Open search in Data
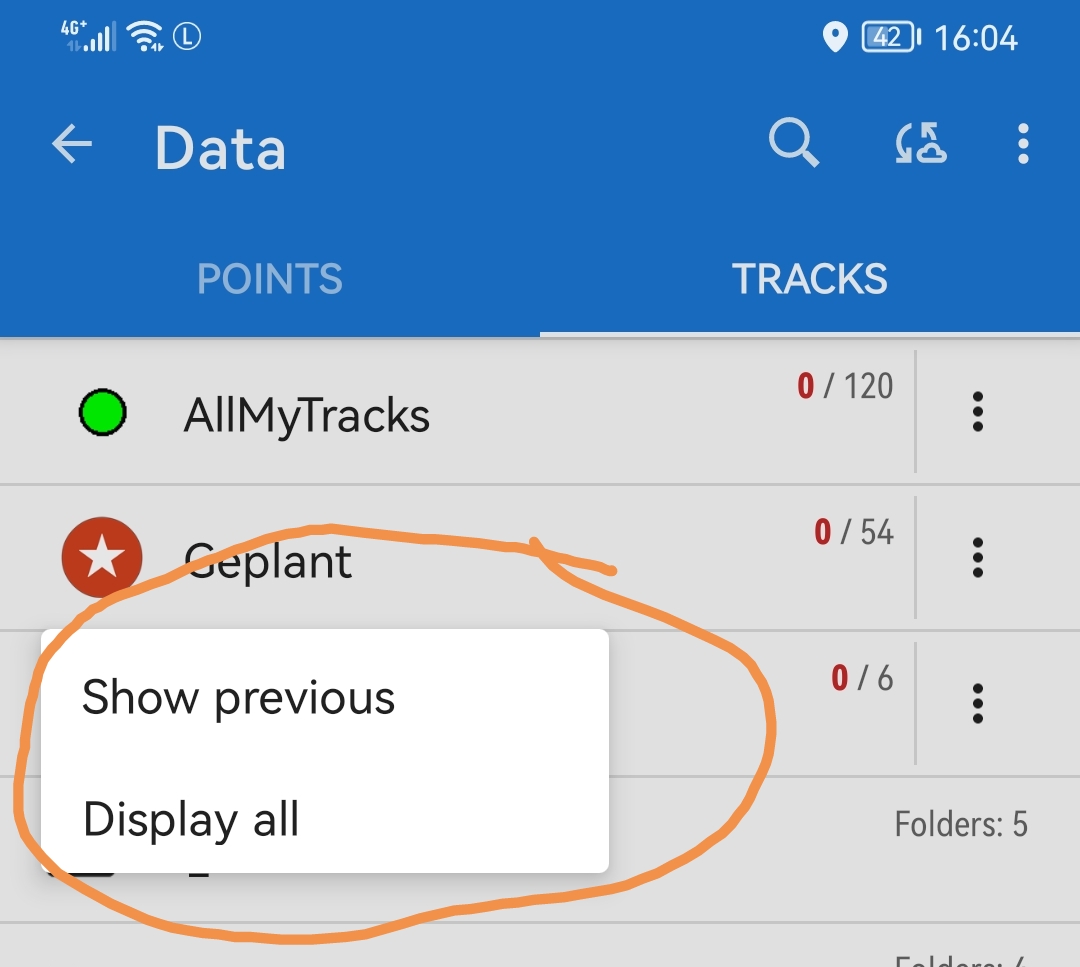 794,145
